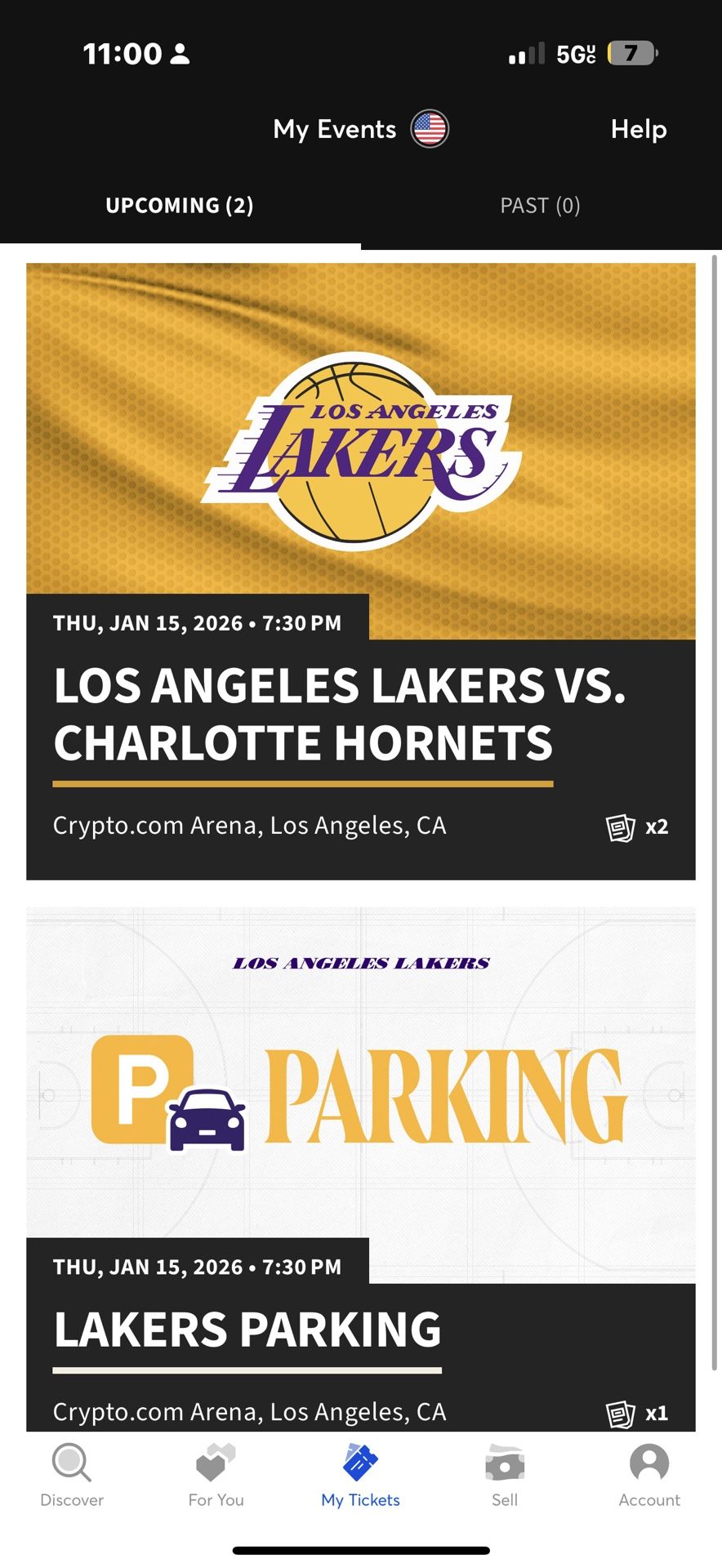The width and height of the screenshot is (722, 1568).
Task: Go to the Discover tab
Action: (x=72, y=1475)
